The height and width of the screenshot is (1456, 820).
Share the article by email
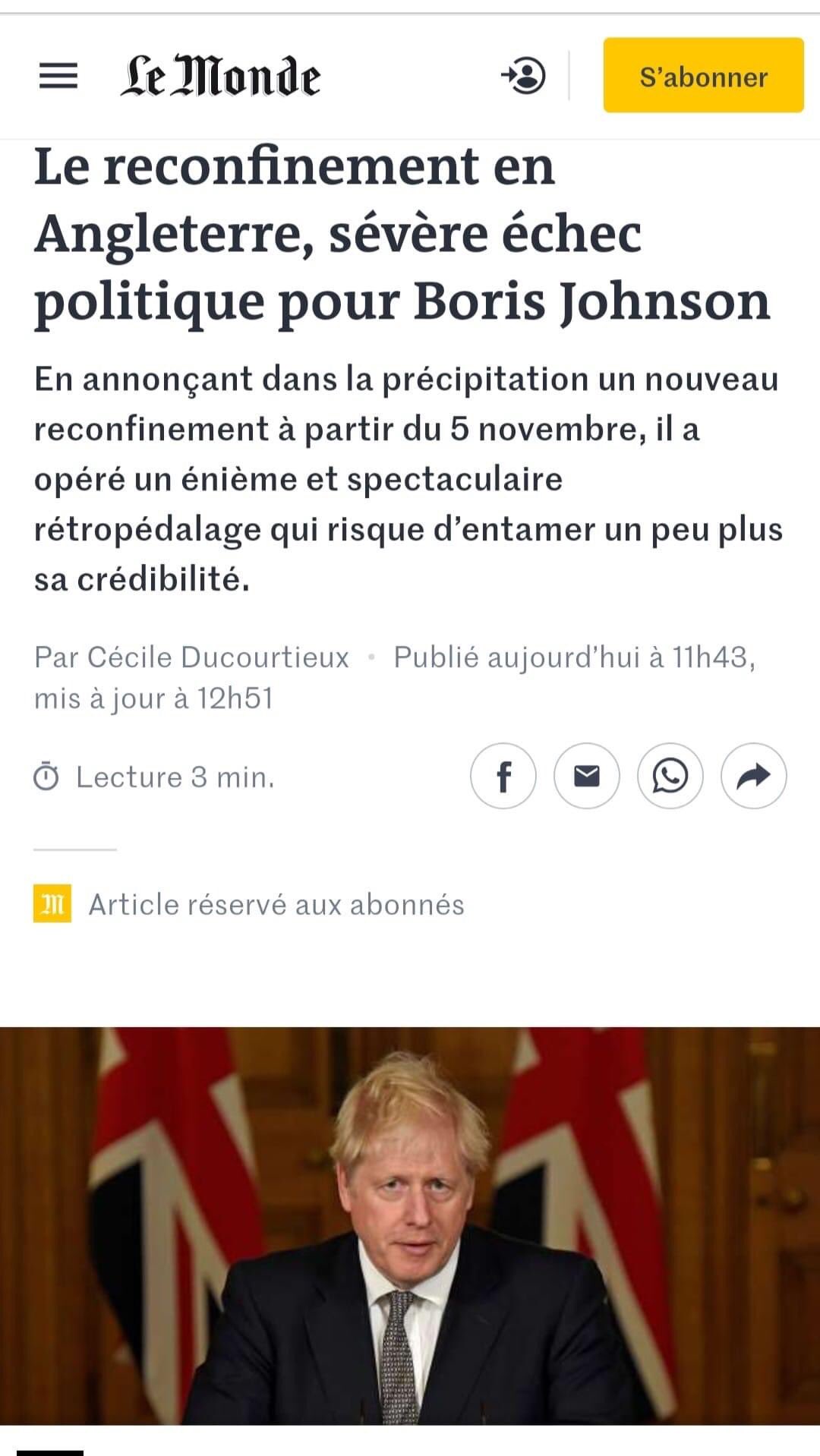pos(586,776)
